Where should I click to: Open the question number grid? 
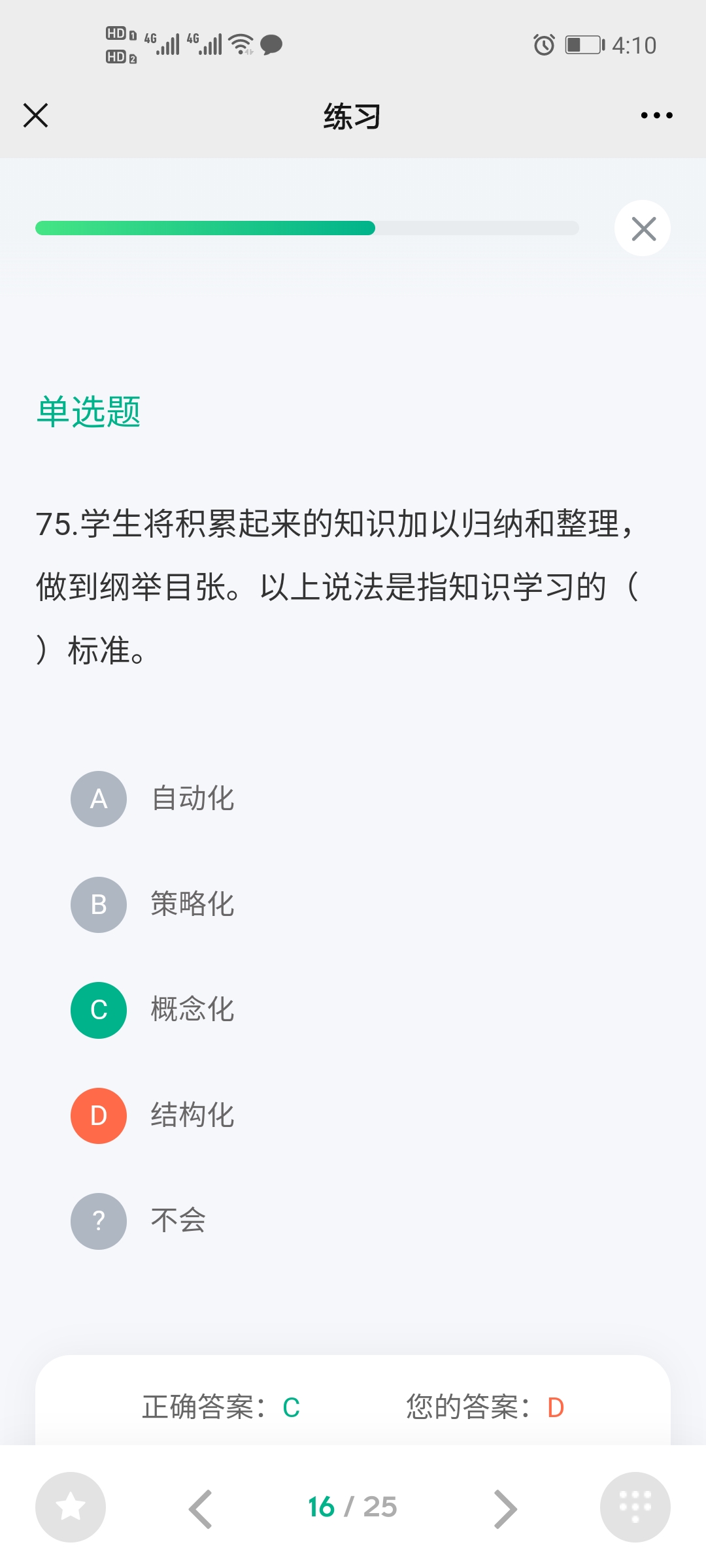pyautogui.click(x=635, y=1507)
